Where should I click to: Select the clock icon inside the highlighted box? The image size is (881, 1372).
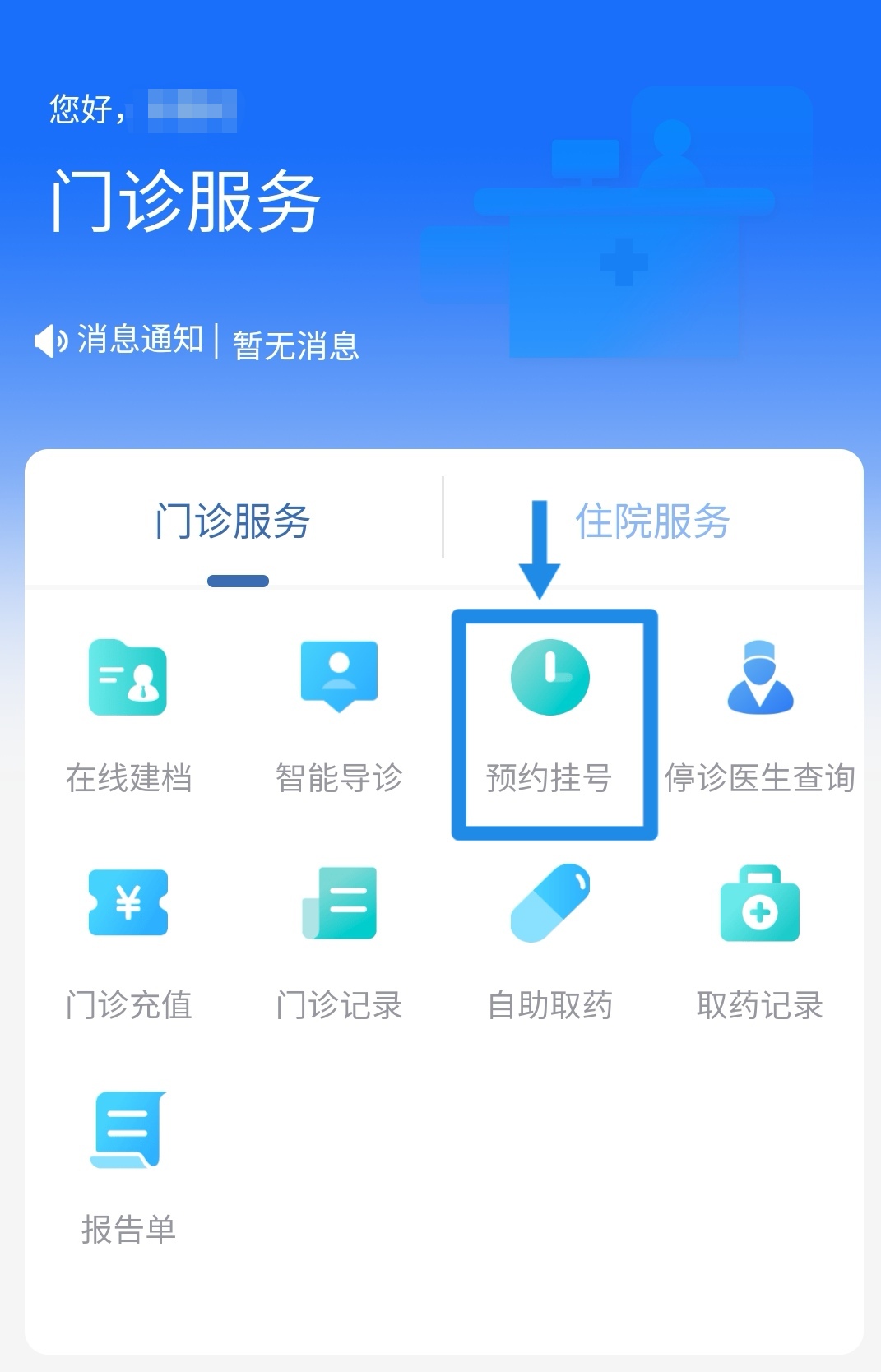pyautogui.click(x=549, y=677)
